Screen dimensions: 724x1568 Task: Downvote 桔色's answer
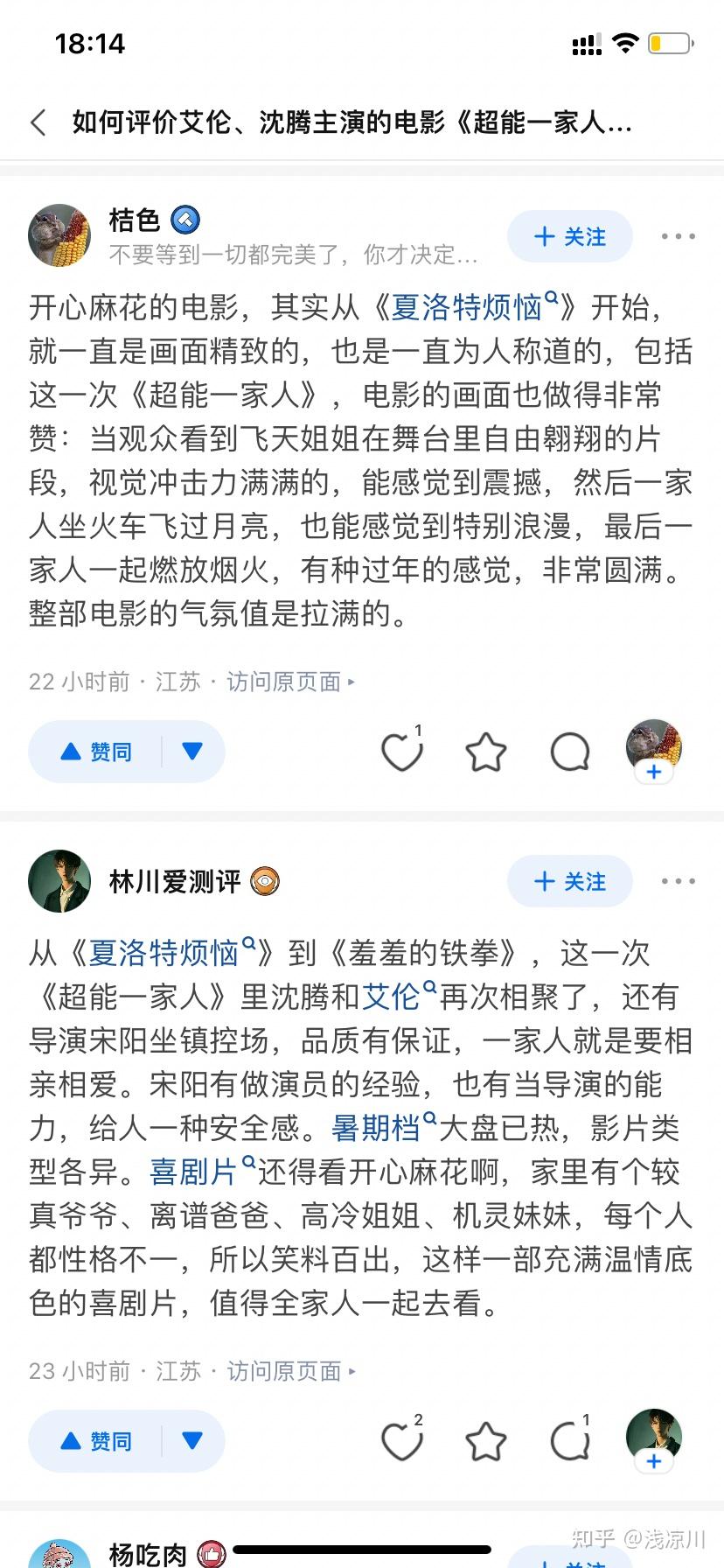tap(192, 752)
